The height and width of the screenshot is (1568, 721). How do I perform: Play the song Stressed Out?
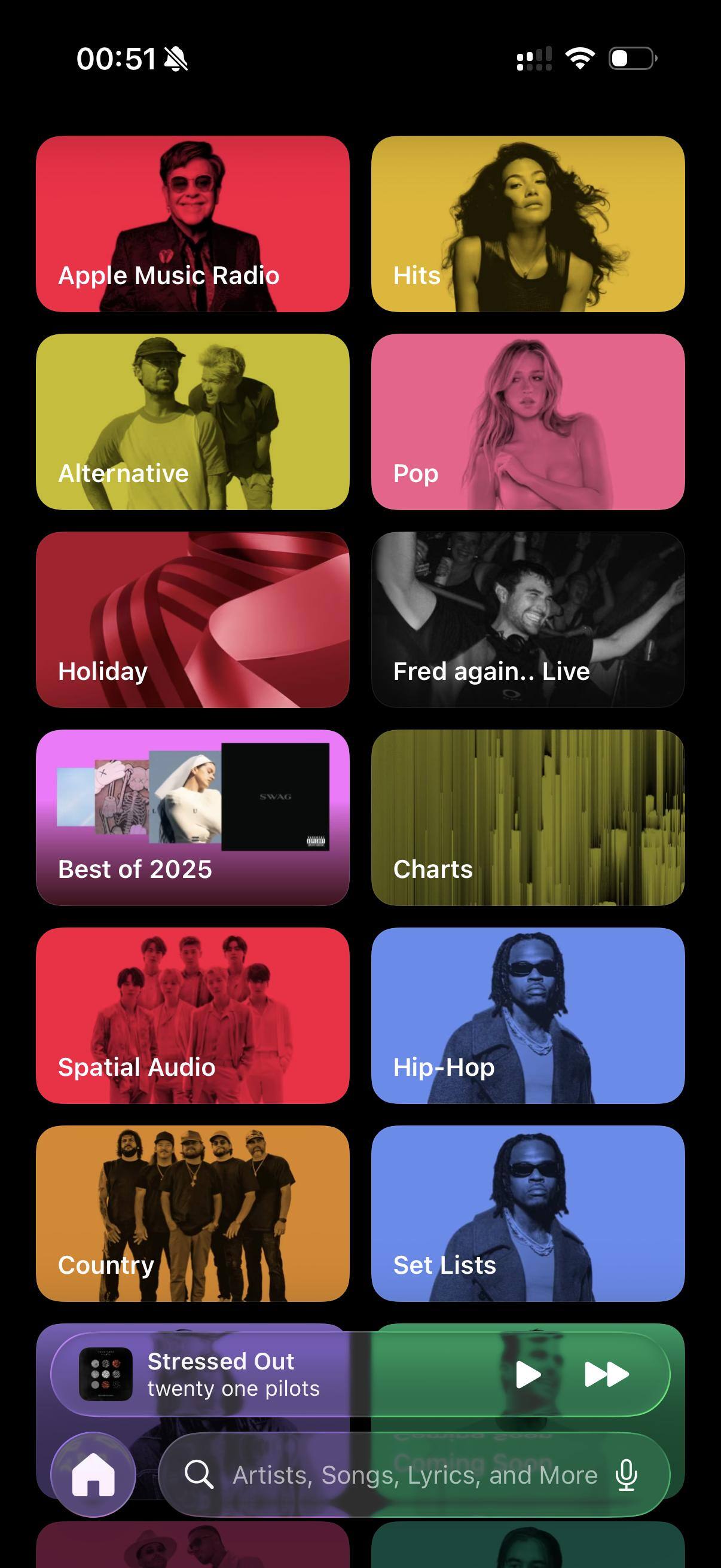[527, 1374]
